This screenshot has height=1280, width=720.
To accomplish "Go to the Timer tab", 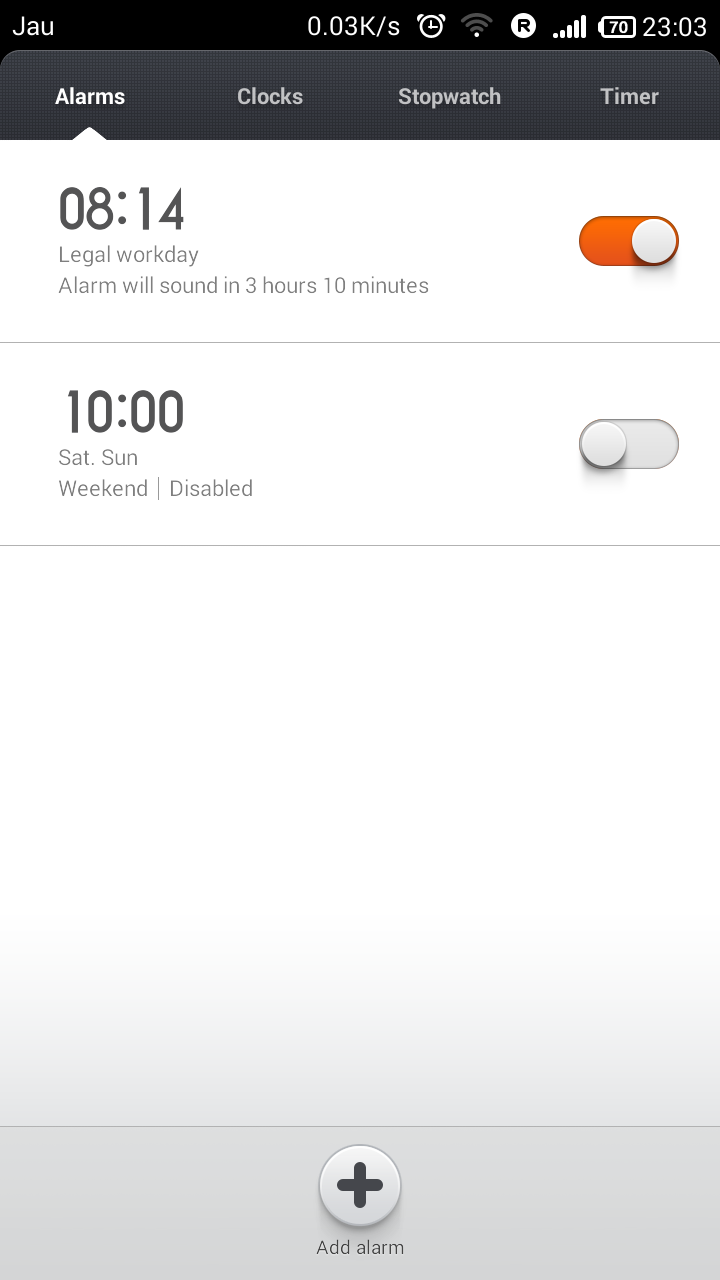I will [629, 97].
